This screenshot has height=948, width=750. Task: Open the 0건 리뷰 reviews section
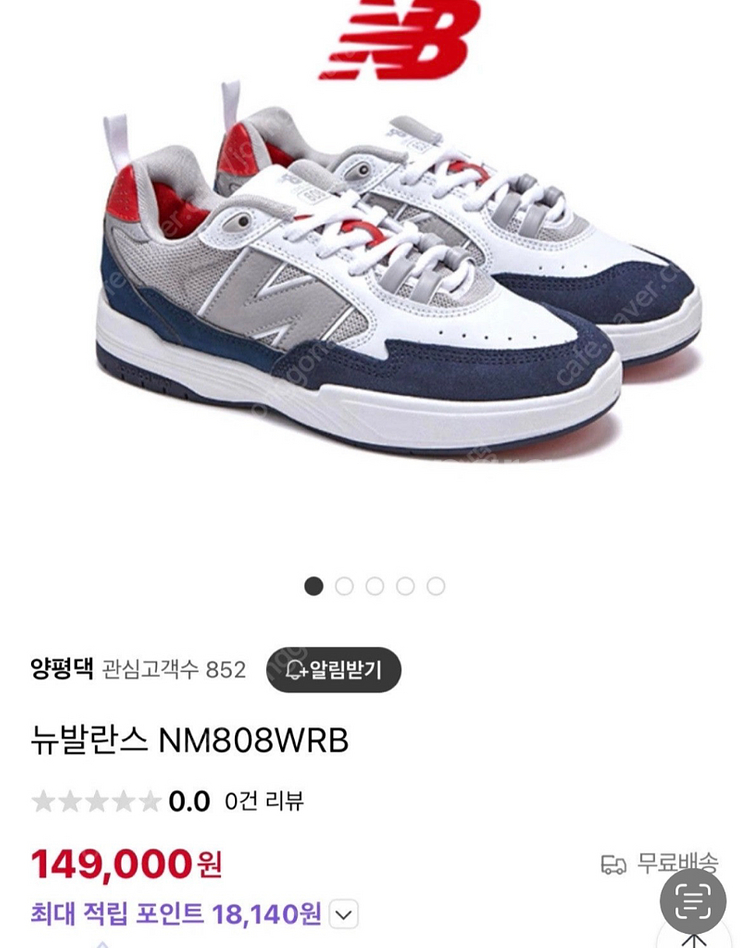(x=264, y=800)
